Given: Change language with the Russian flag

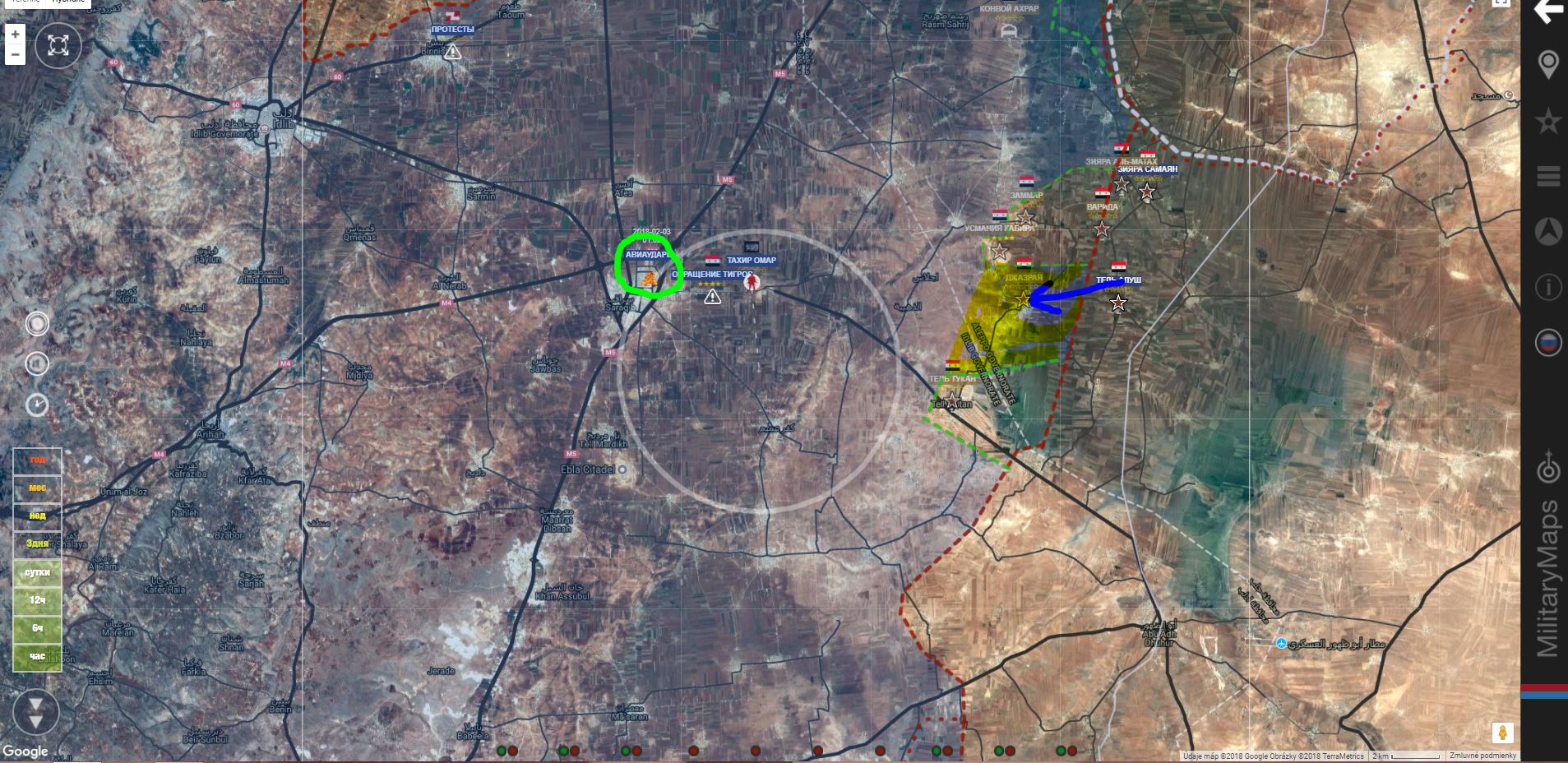Looking at the screenshot, I should [1548, 342].
